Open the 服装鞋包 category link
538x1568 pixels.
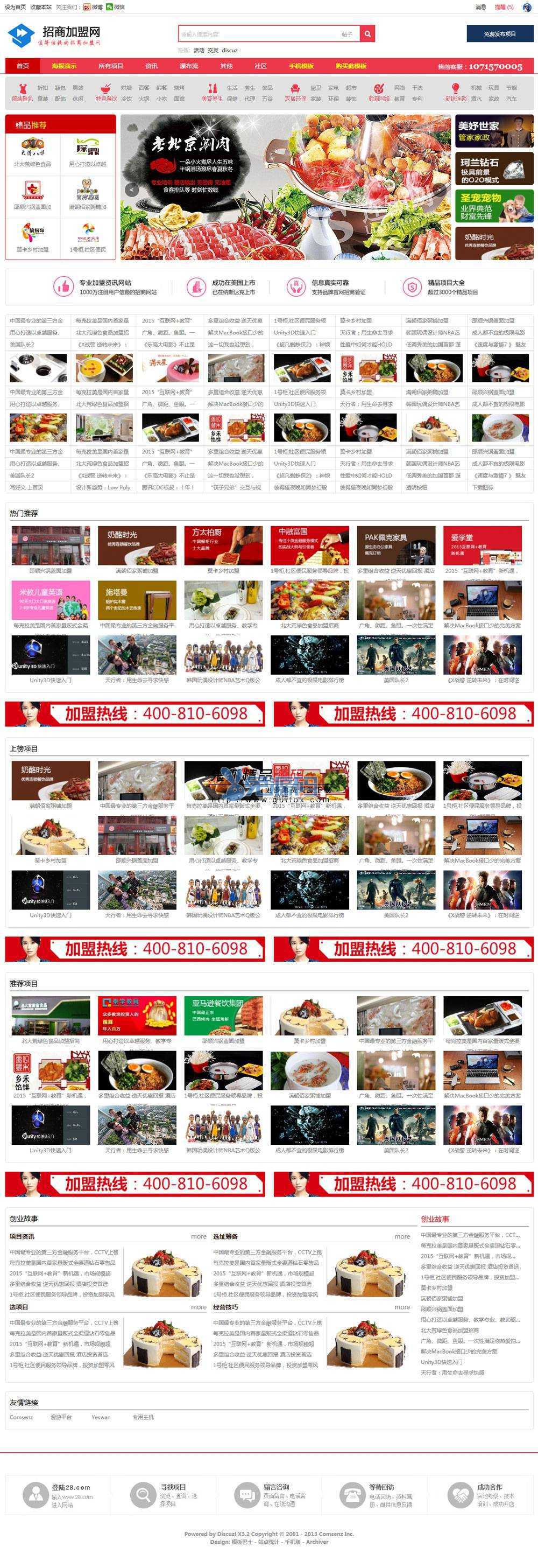[23, 99]
